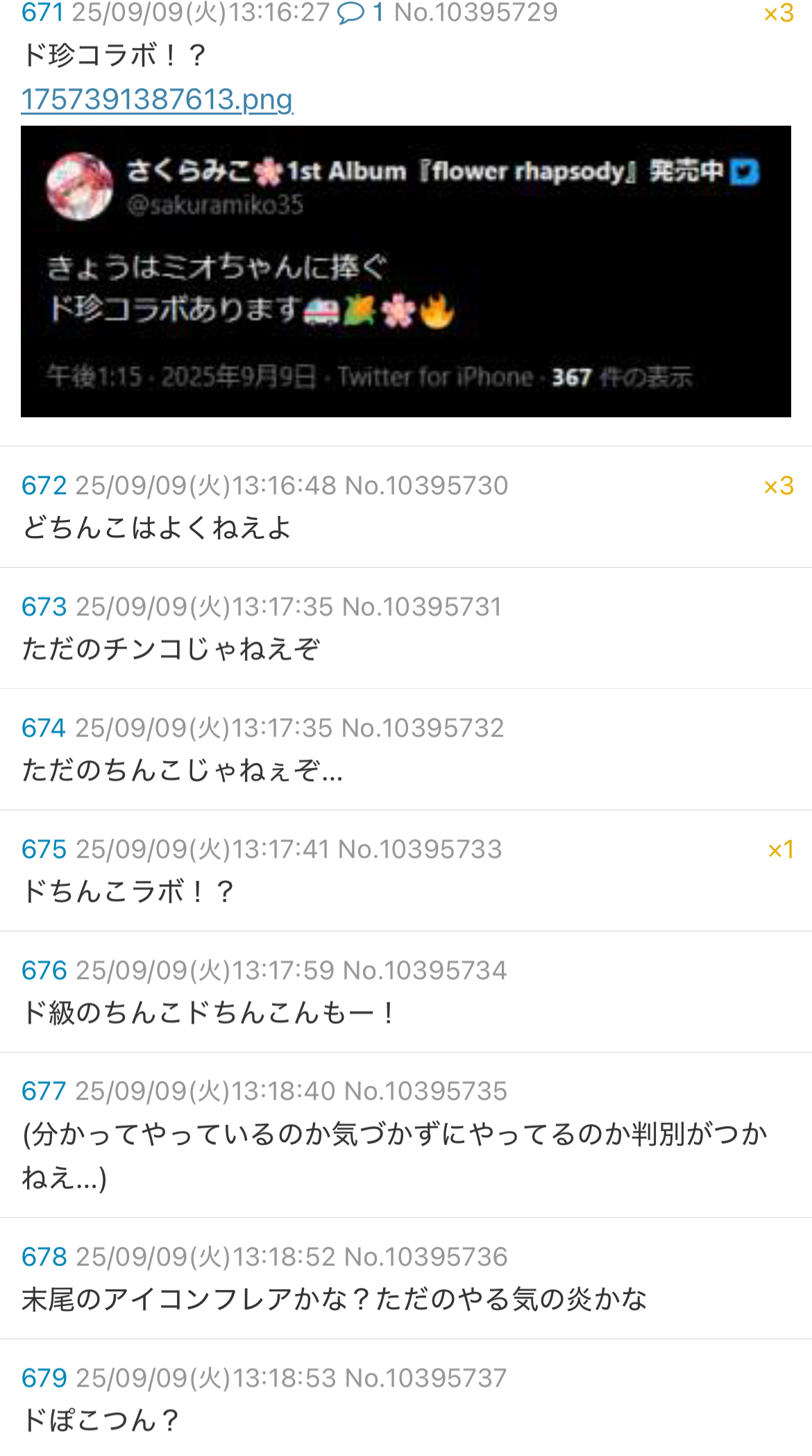Screen dimensions: 812x1456
Task: Open post number 679
Action: coord(44,1378)
